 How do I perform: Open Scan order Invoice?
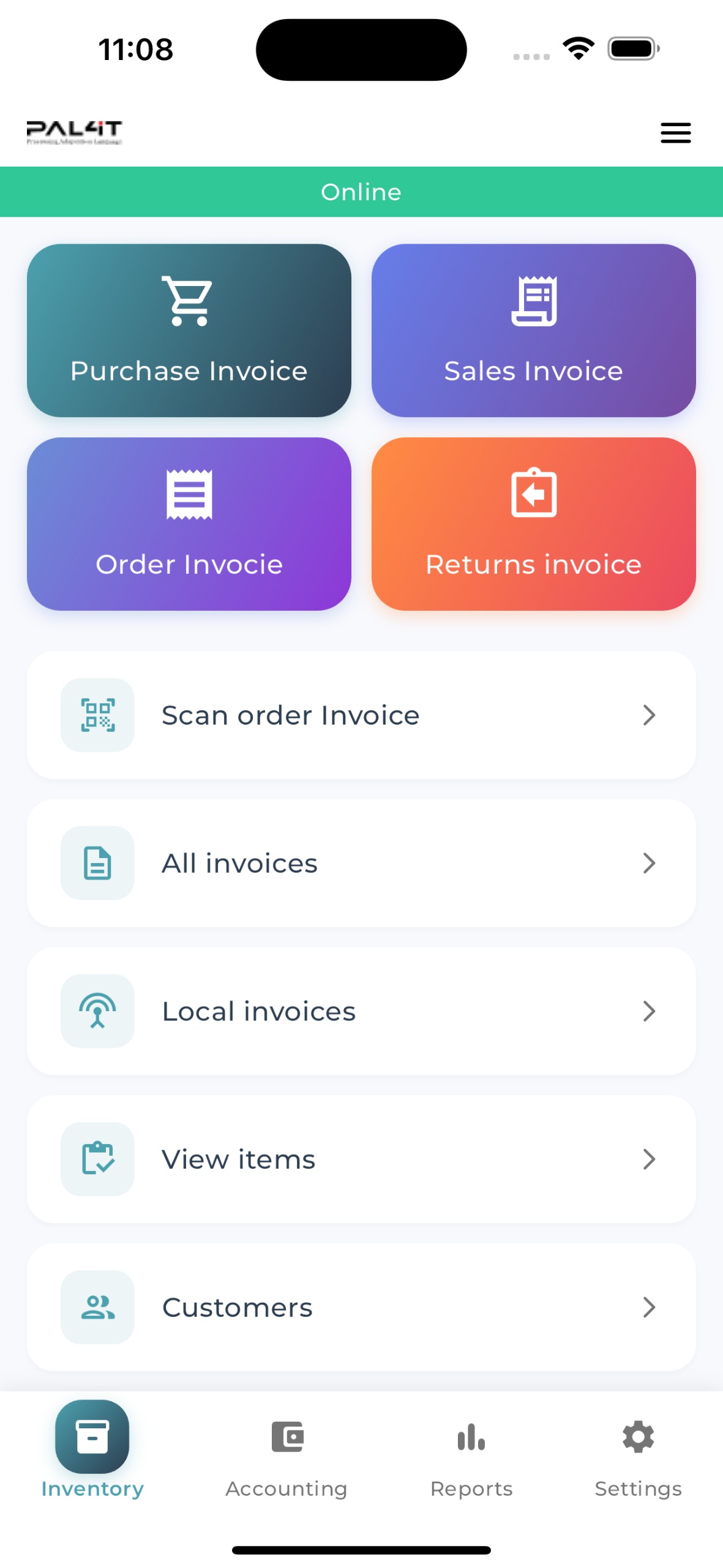point(361,715)
